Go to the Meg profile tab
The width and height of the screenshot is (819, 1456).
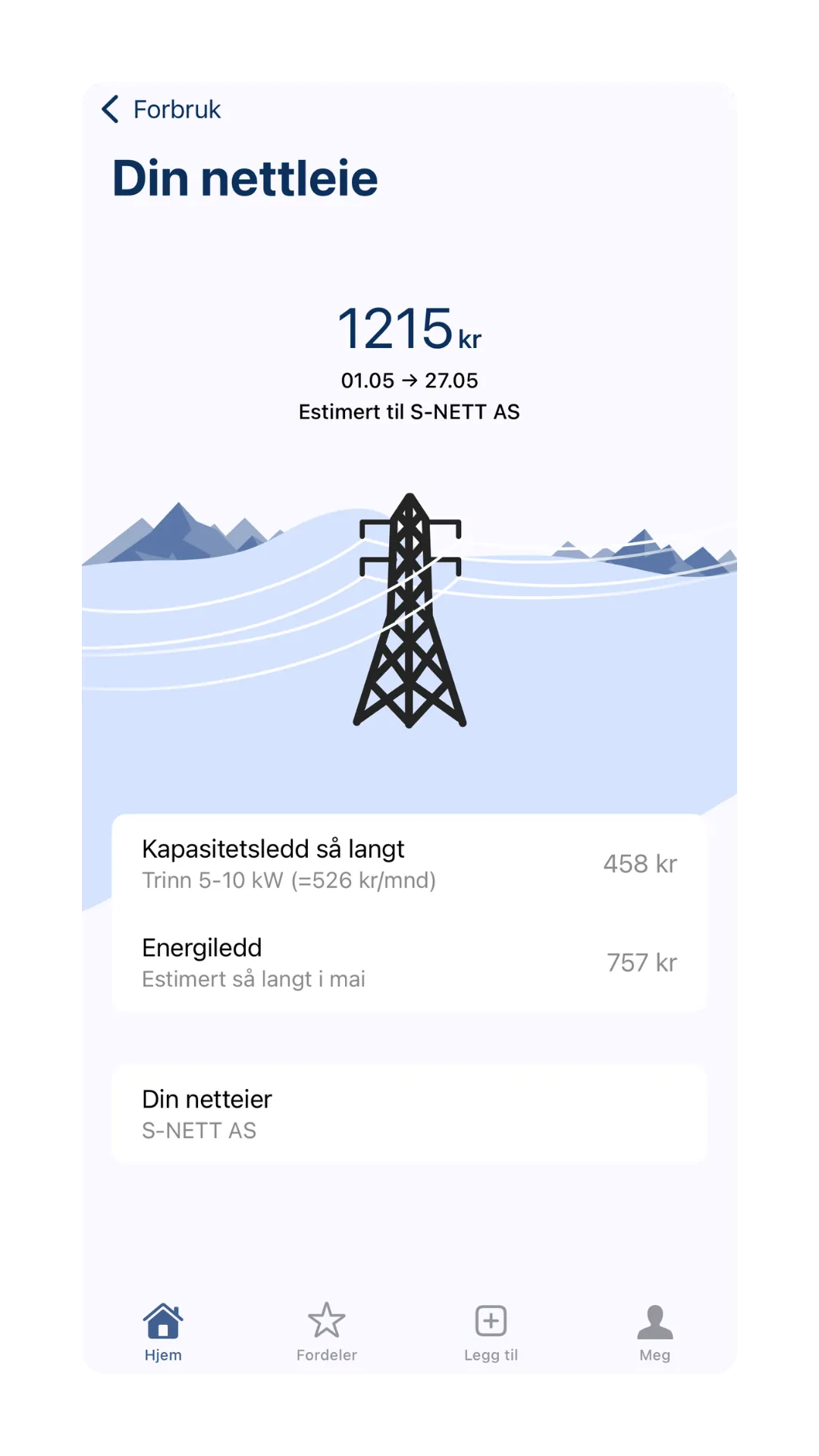tap(654, 1332)
